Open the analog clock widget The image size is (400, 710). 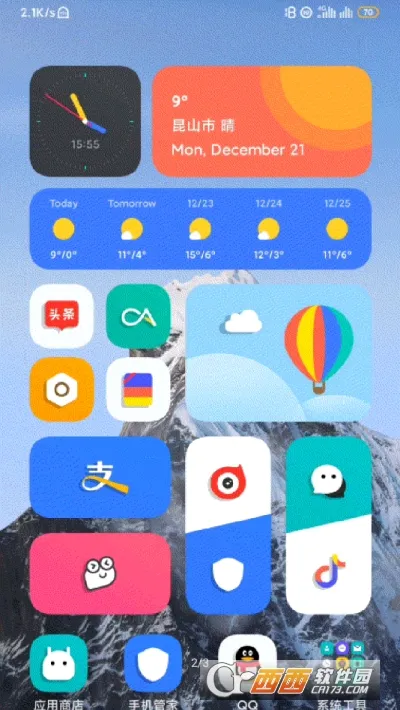[85, 121]
